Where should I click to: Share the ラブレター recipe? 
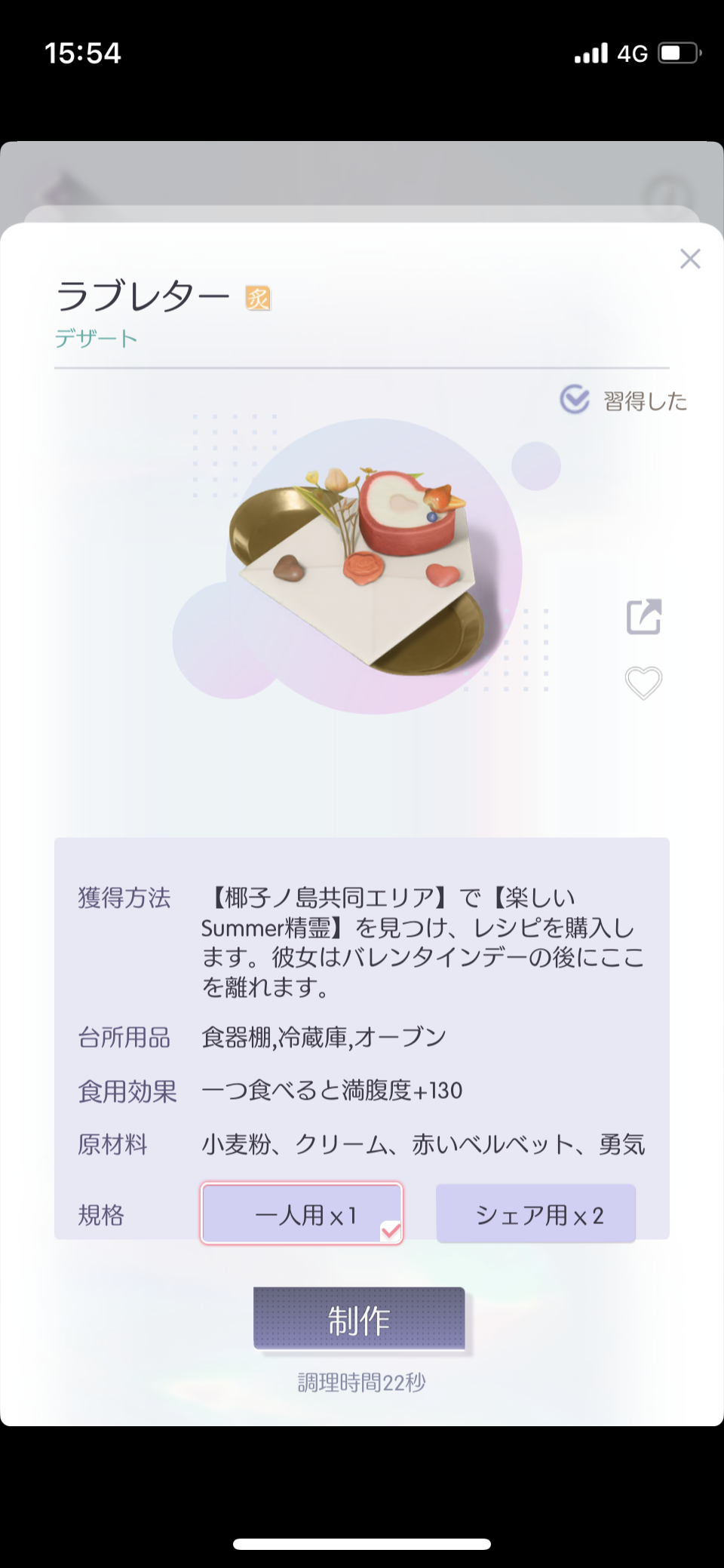pos(644,617)
